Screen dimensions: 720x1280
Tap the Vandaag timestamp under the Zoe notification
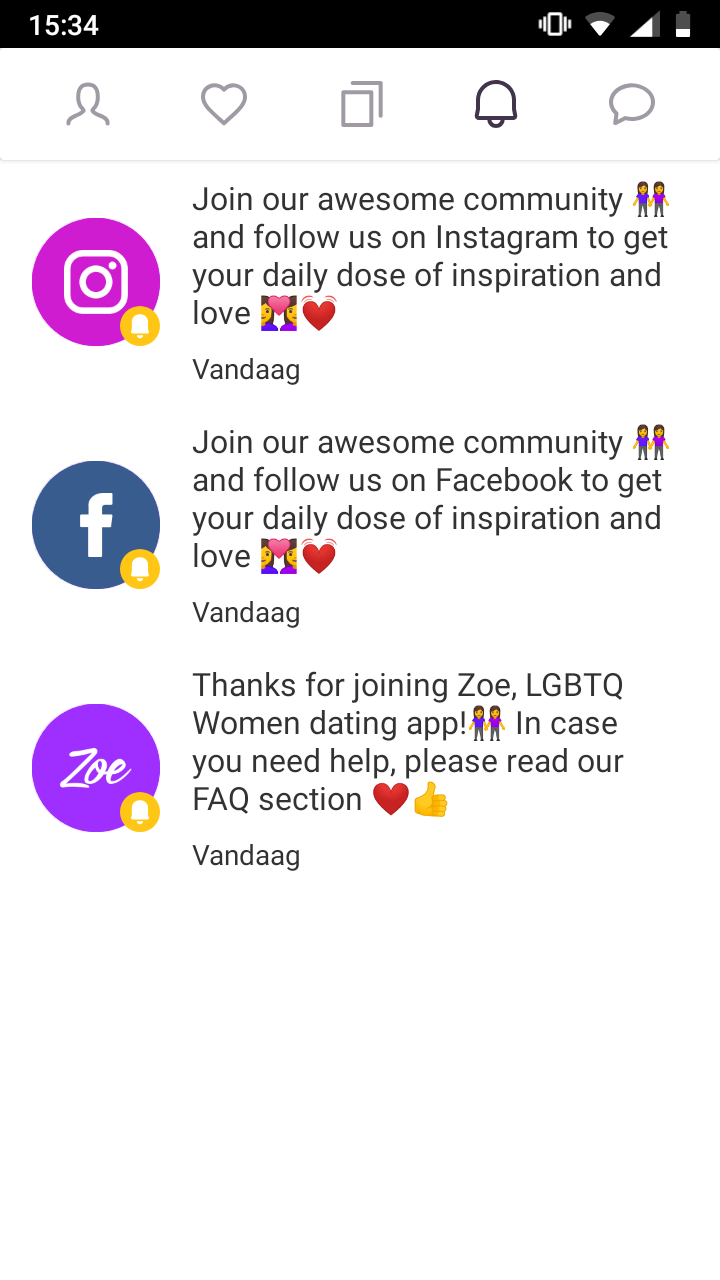pyautogui.click(x=246, y=855)
